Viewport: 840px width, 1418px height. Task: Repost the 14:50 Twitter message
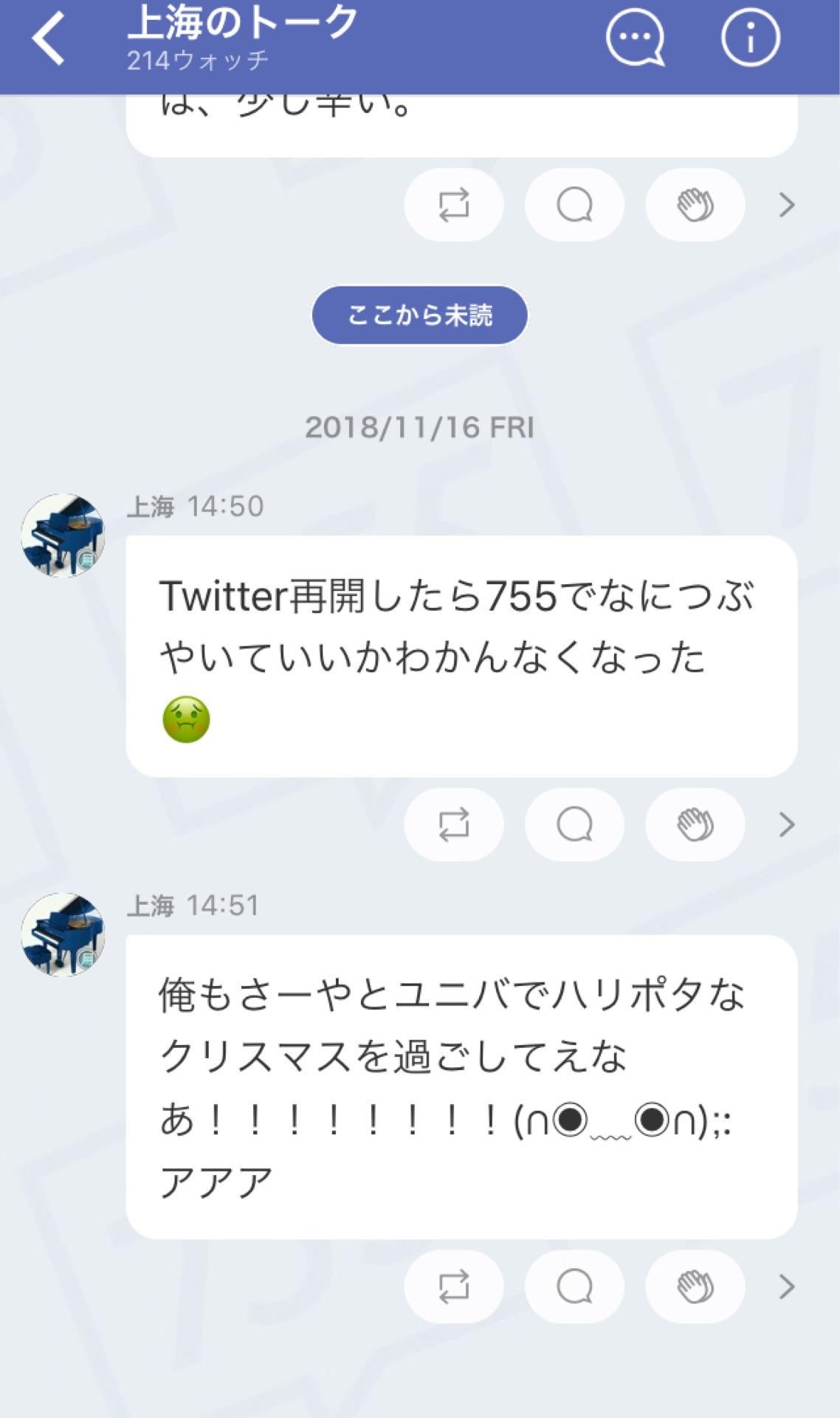(453, 826)
